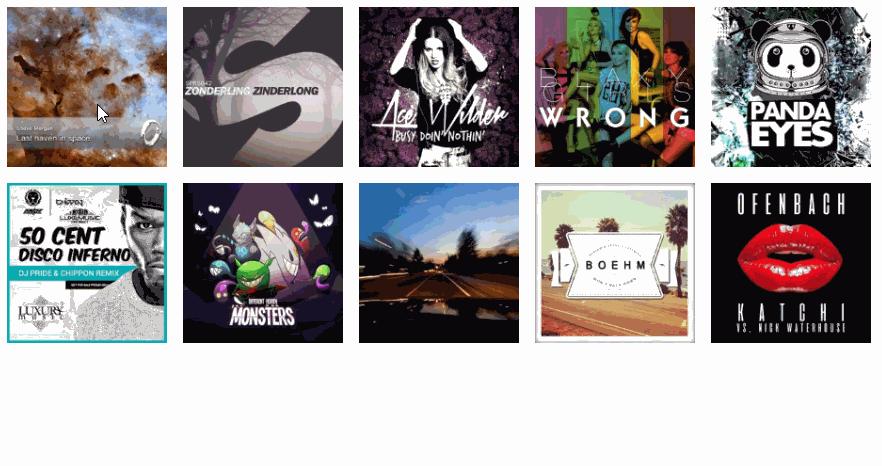Open the Last haven in space album tile

[87, 87]
